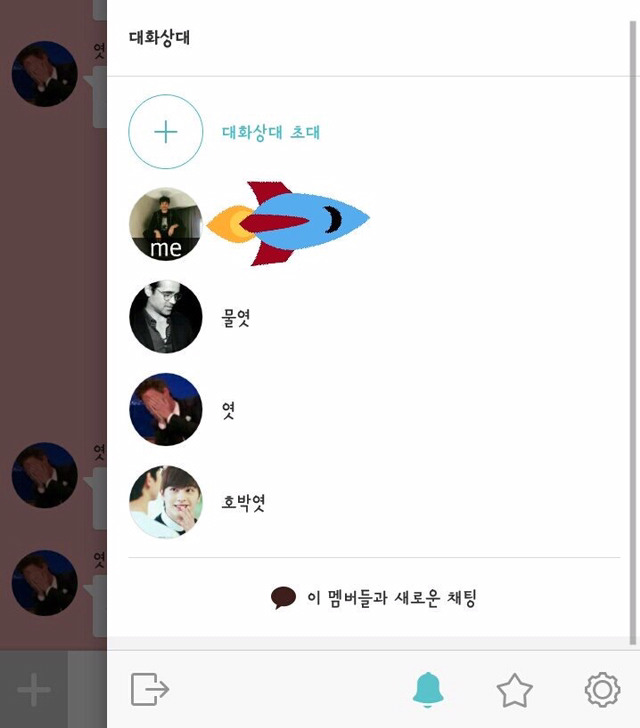Viewport: 640px width, 728px height.
Task: Open my own profile marked me
Action: pyautogui.click(x=166, y=224)
